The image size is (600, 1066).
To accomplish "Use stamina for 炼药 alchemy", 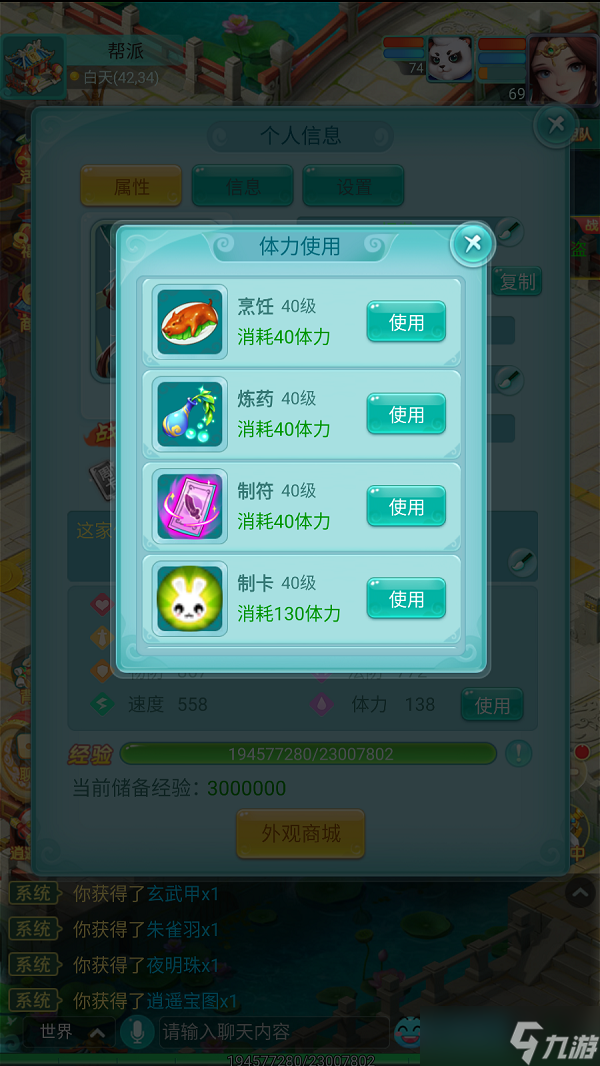I will [x=406, y=414].
